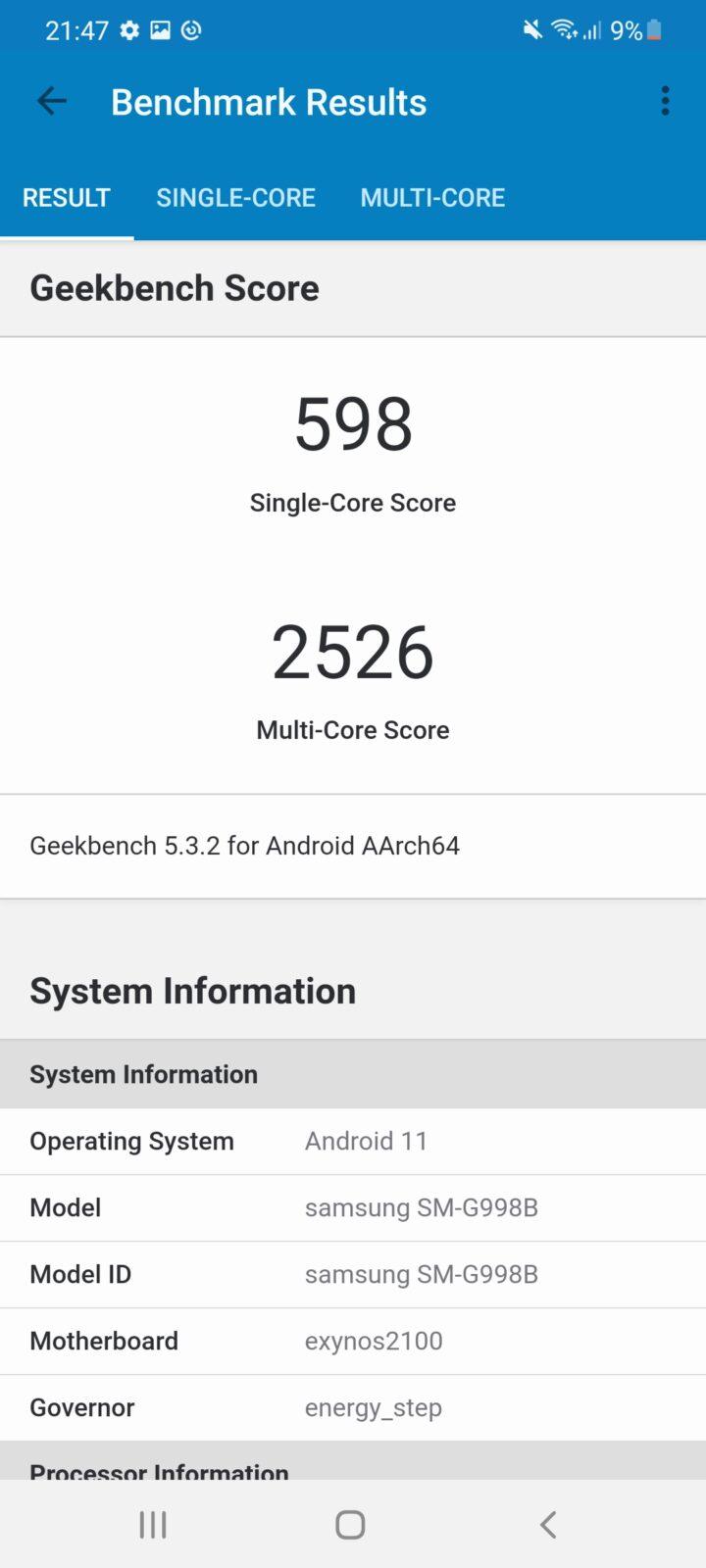The height and width of the screenshot is (1568, 706).
Task: Open the three-dot overflow menu
Action: click(665, 101)
